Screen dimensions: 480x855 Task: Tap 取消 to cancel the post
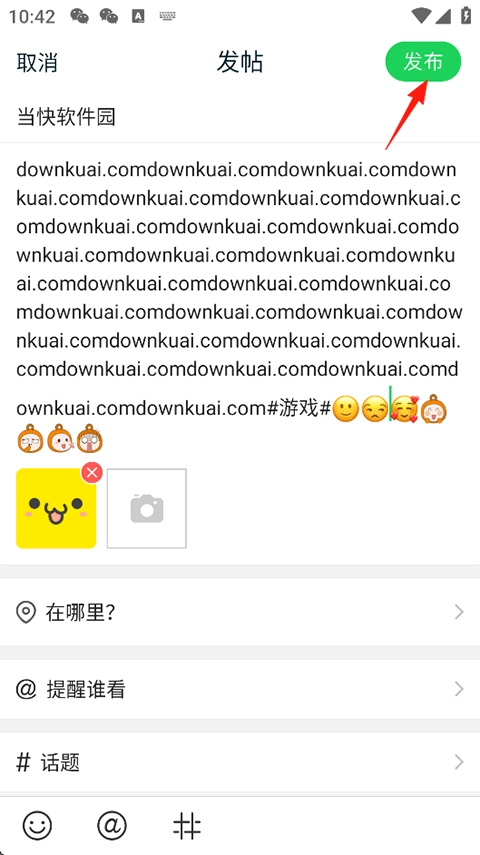pyautogui.click(x=37, y=63)
